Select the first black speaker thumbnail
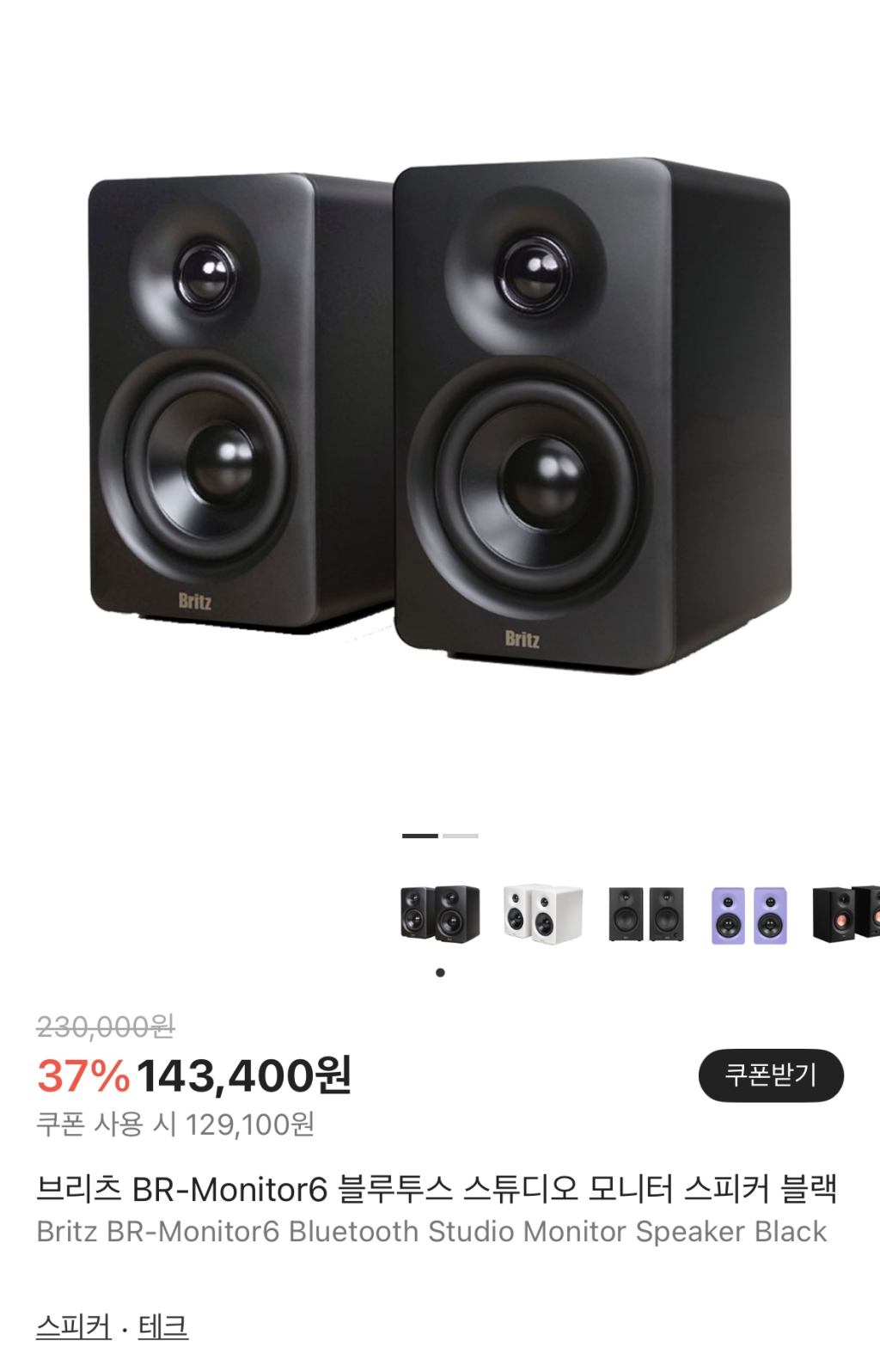Screen dimensions: 880x1372 [x=440, y=914]
